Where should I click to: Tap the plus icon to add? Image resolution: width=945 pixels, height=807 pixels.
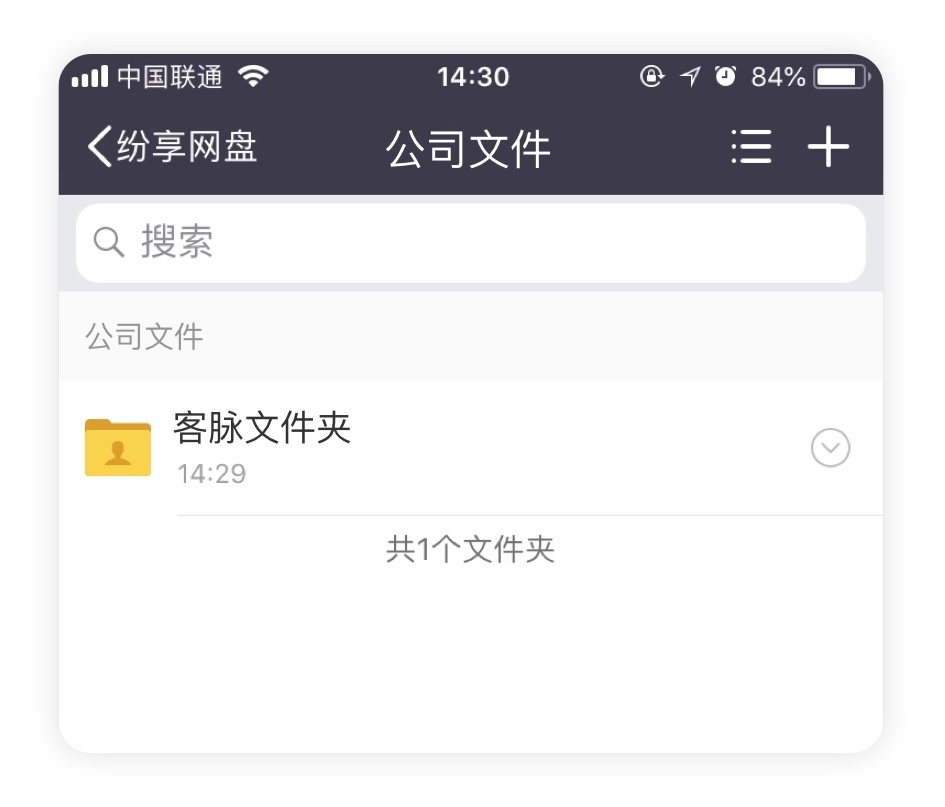[x=828, y=147]
